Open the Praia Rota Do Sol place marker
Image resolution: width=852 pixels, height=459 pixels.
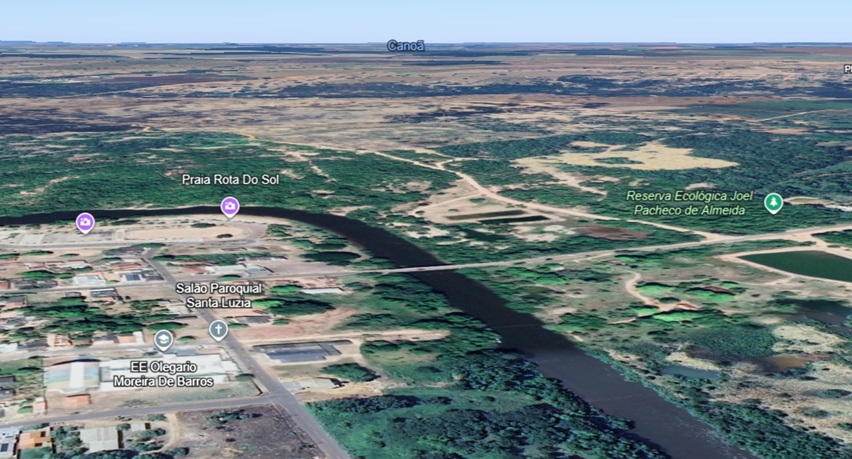(x=230, y=206)
